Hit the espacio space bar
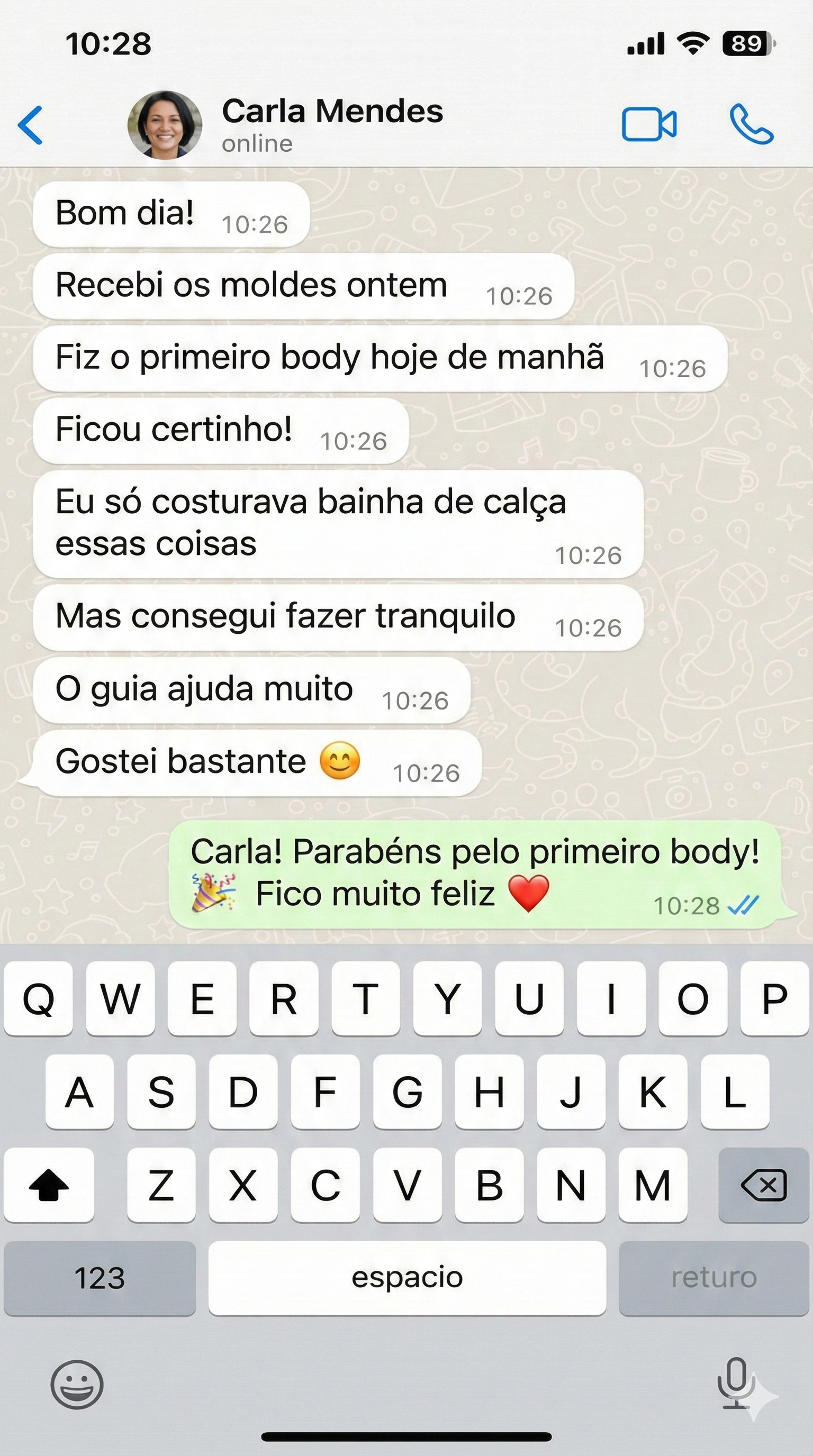This screenshot has height=1456, width=813. pyautogui.click(x=407, y=1277)
